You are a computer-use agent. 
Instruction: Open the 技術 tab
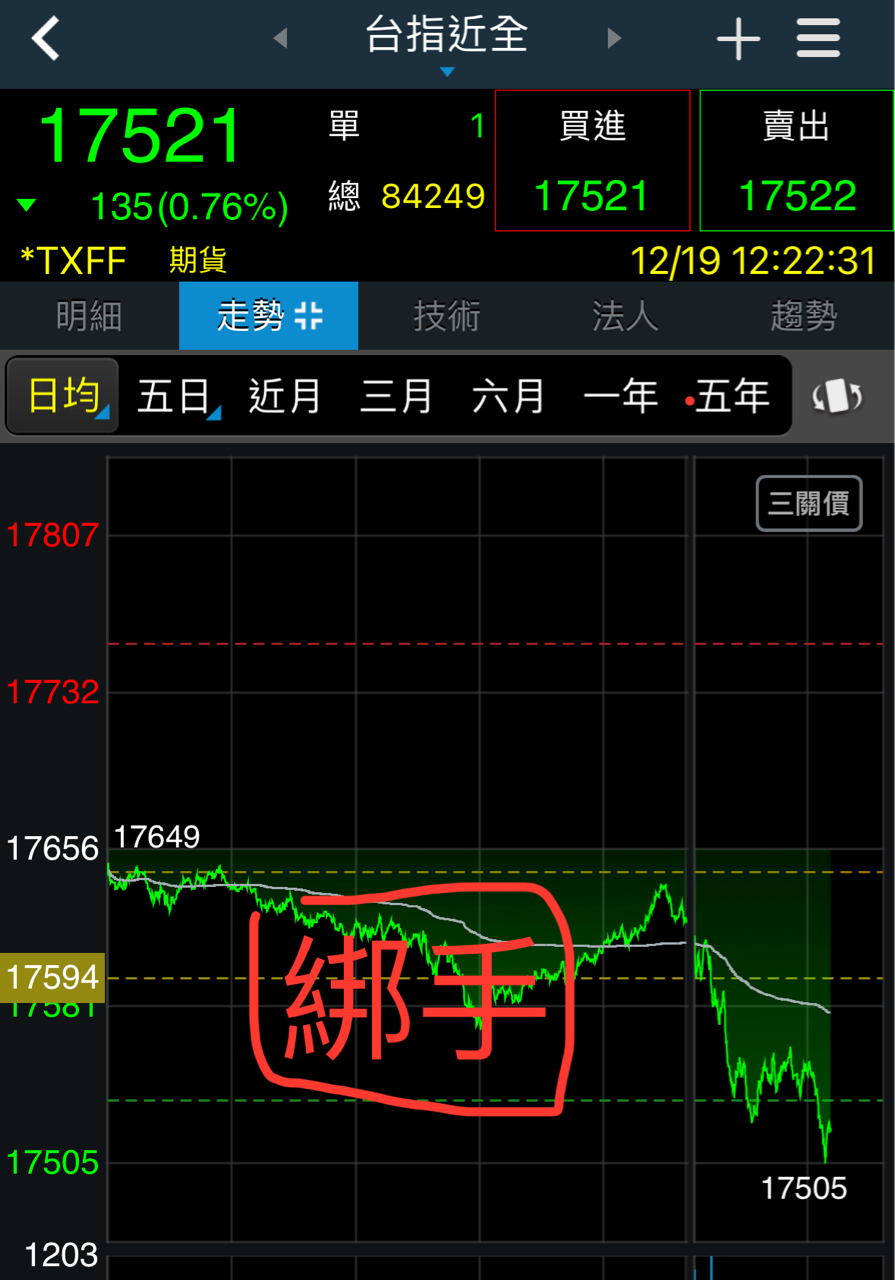pyautogui.click(x=447, y=317)
